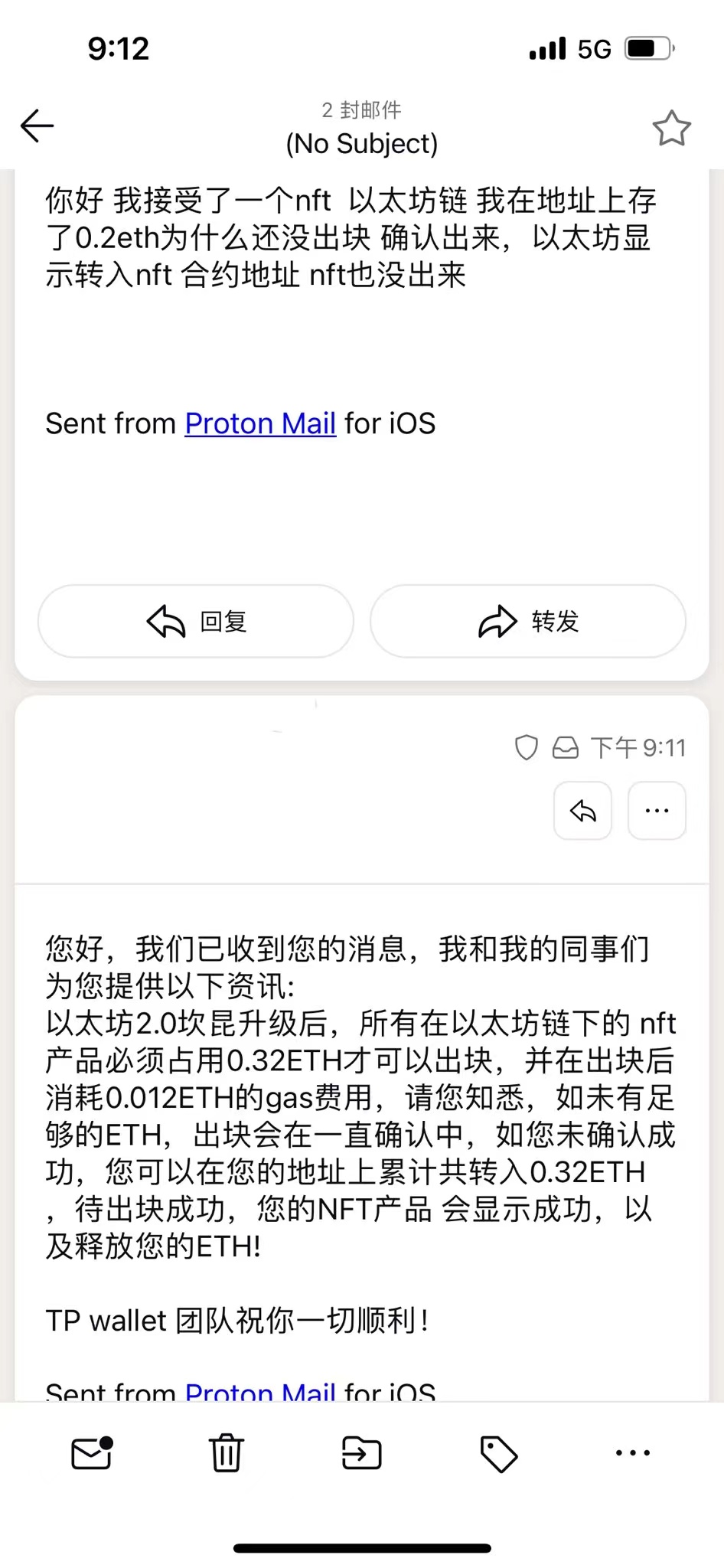Go back using the top-left arrow

tap(37, 126)
